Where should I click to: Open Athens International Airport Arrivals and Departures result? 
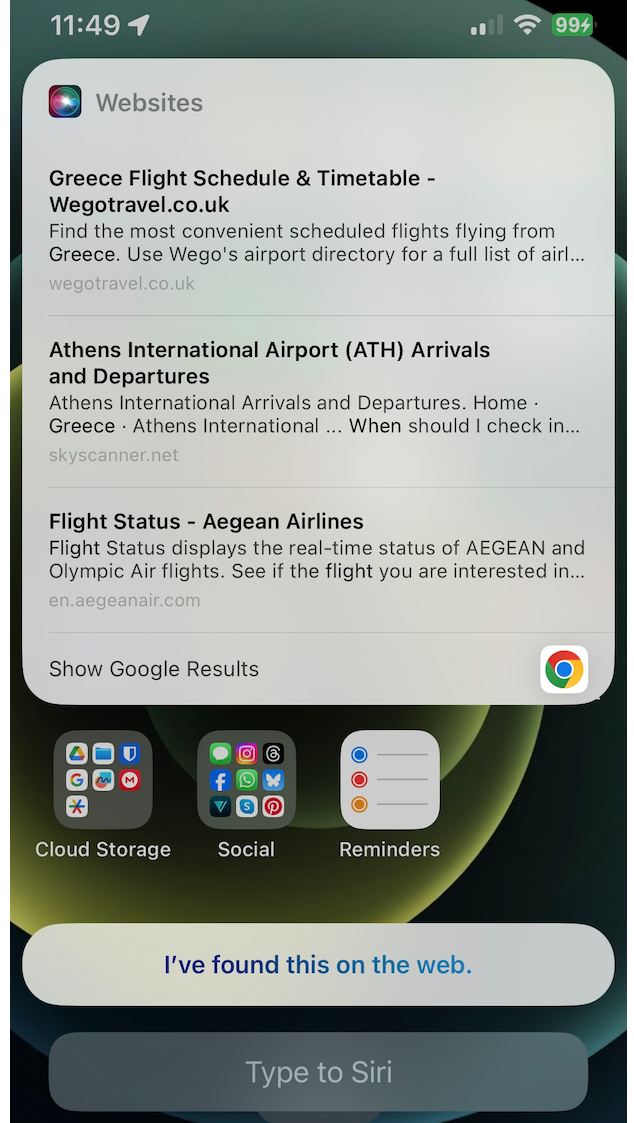point(317,402)
